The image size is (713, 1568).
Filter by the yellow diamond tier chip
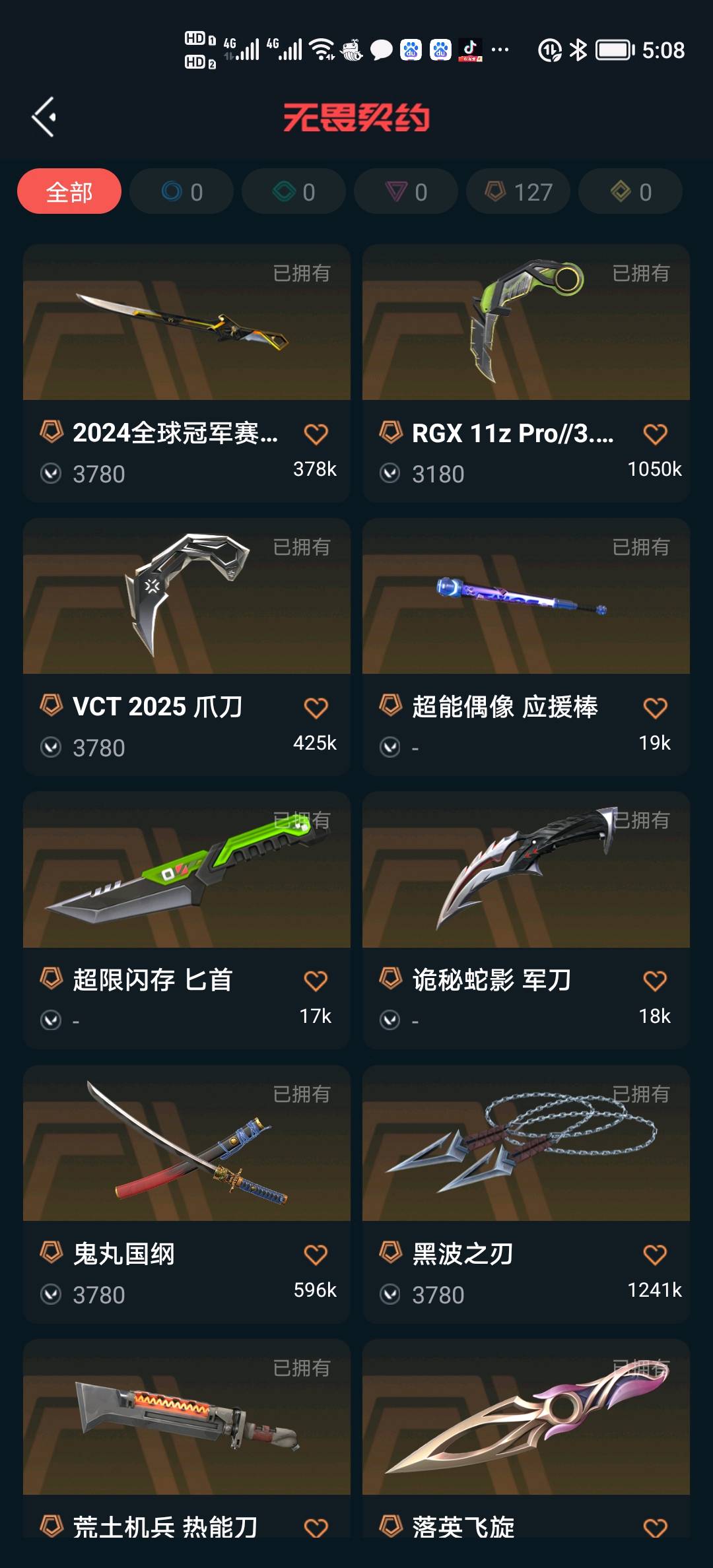pos(630,192)
